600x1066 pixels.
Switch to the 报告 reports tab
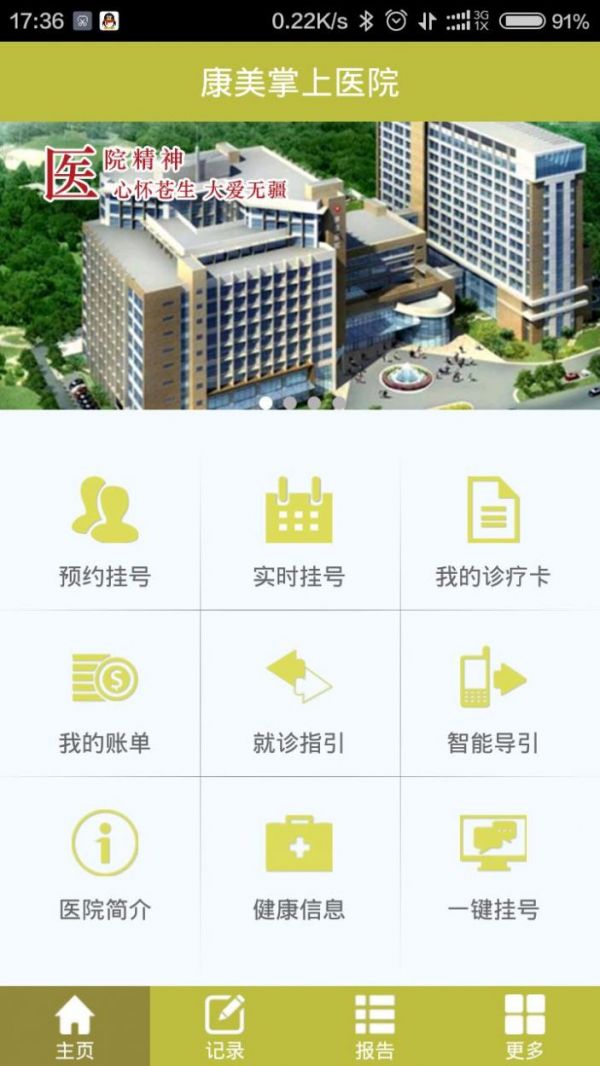click(375, 1026)
